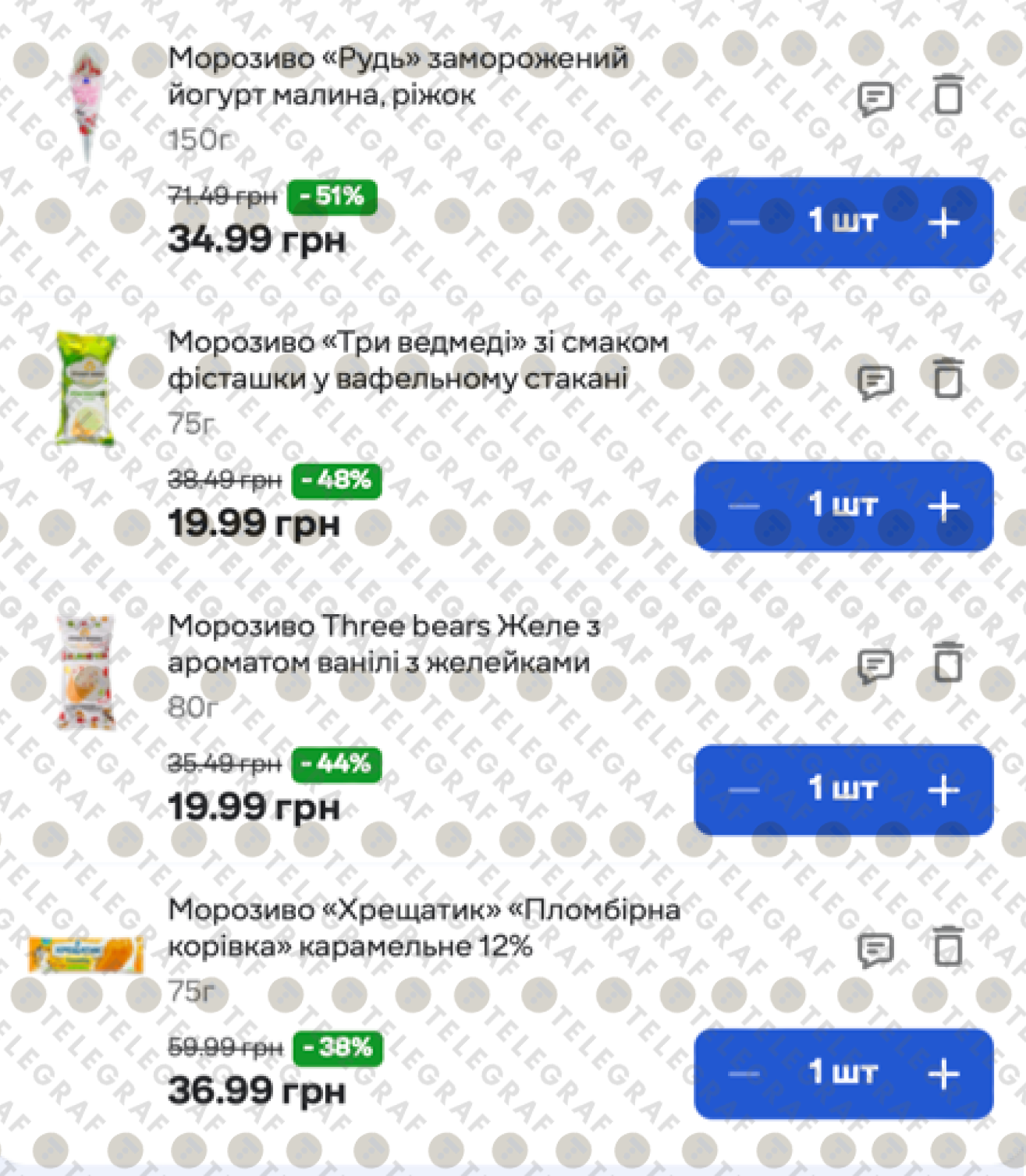Open the Three bears Желе product thumbnail

(86, 672)
